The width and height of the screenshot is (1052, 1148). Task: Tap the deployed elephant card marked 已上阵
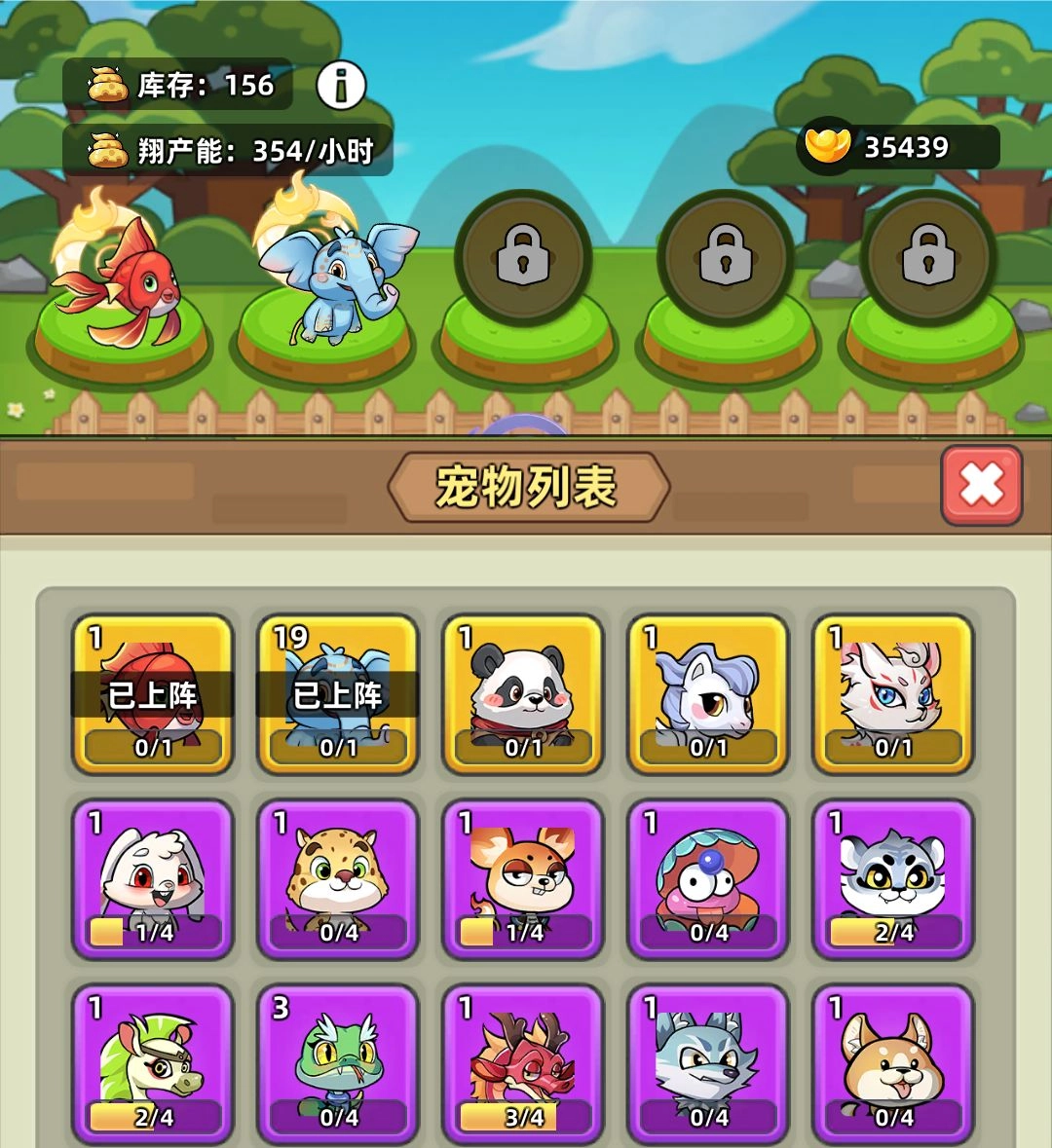coord(338,694)
